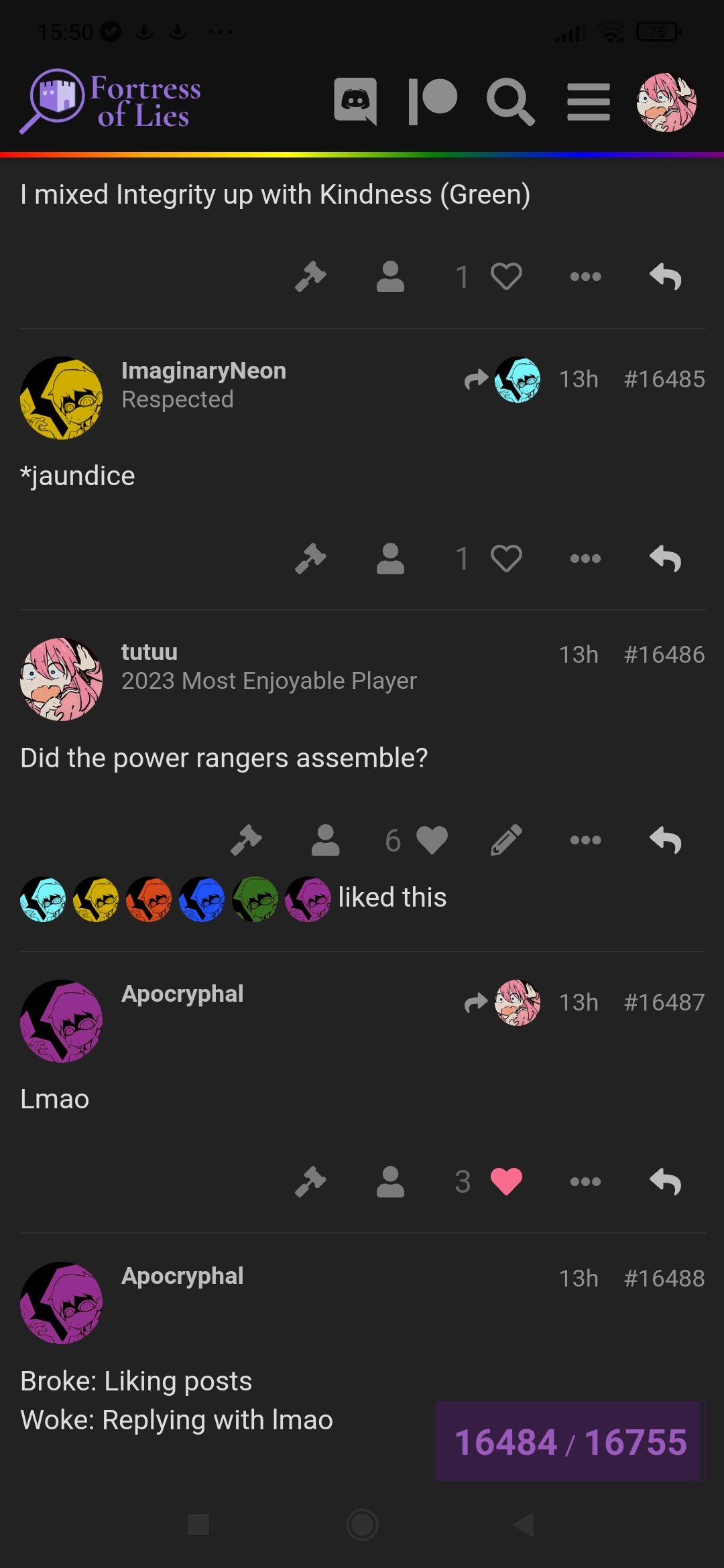The image size is (724, 1568).
Task: Open the hamburger menu
Action: [x=588, y=102]
